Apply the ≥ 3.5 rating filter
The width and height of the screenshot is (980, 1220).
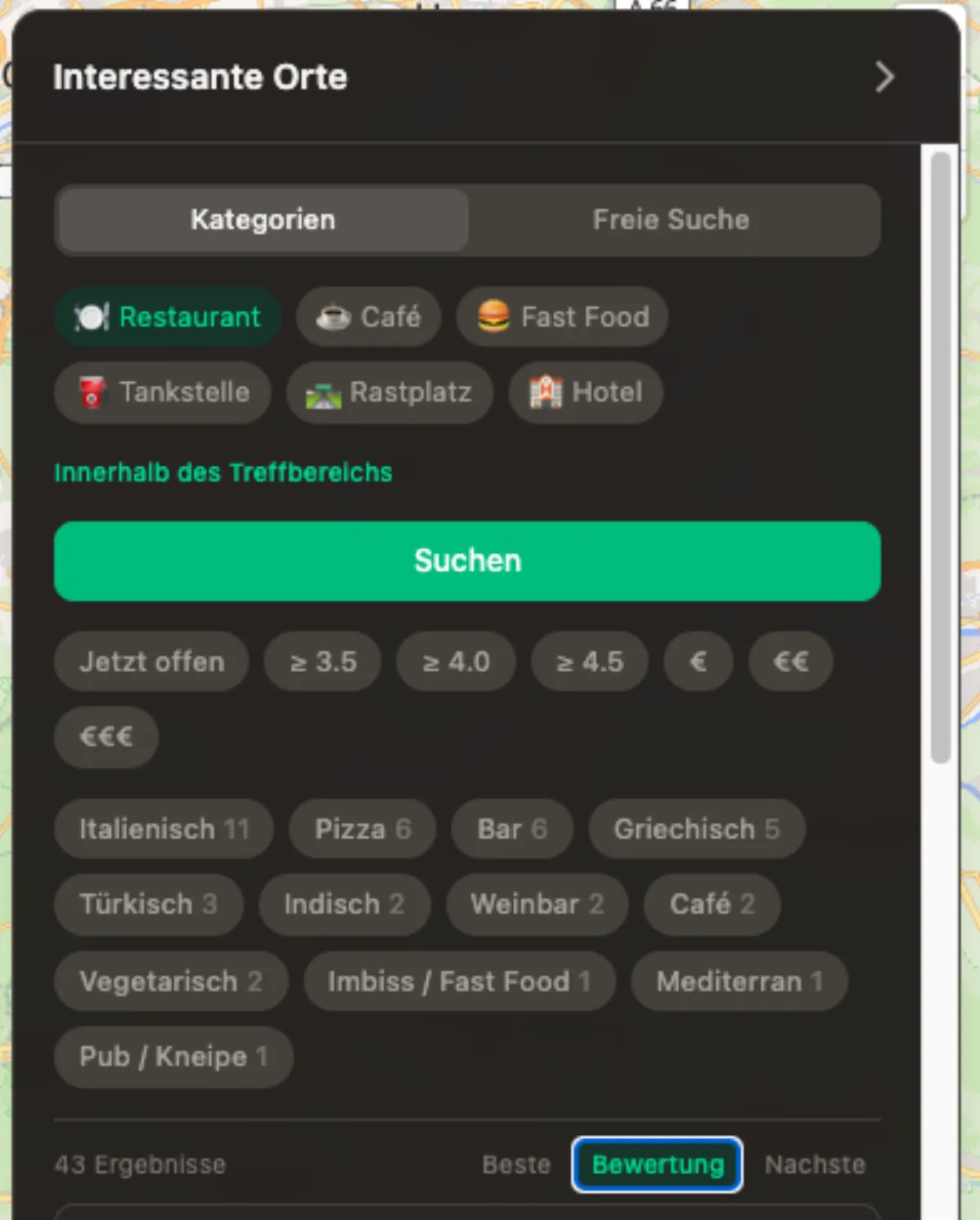coord(323,661)
